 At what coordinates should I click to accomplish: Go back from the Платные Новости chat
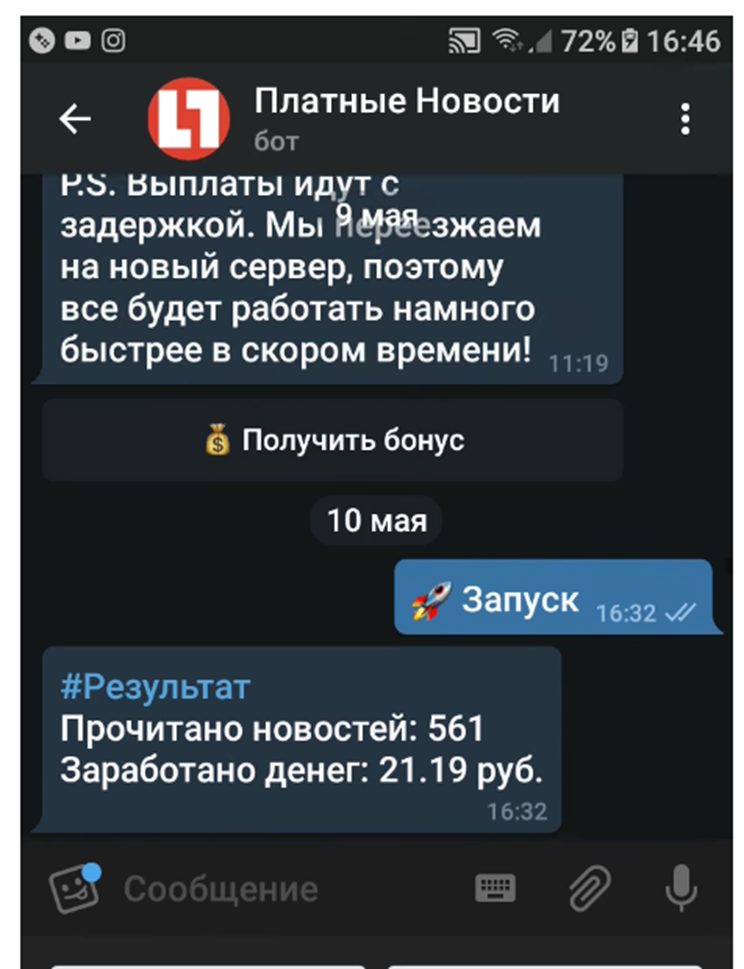click(75, 119)
